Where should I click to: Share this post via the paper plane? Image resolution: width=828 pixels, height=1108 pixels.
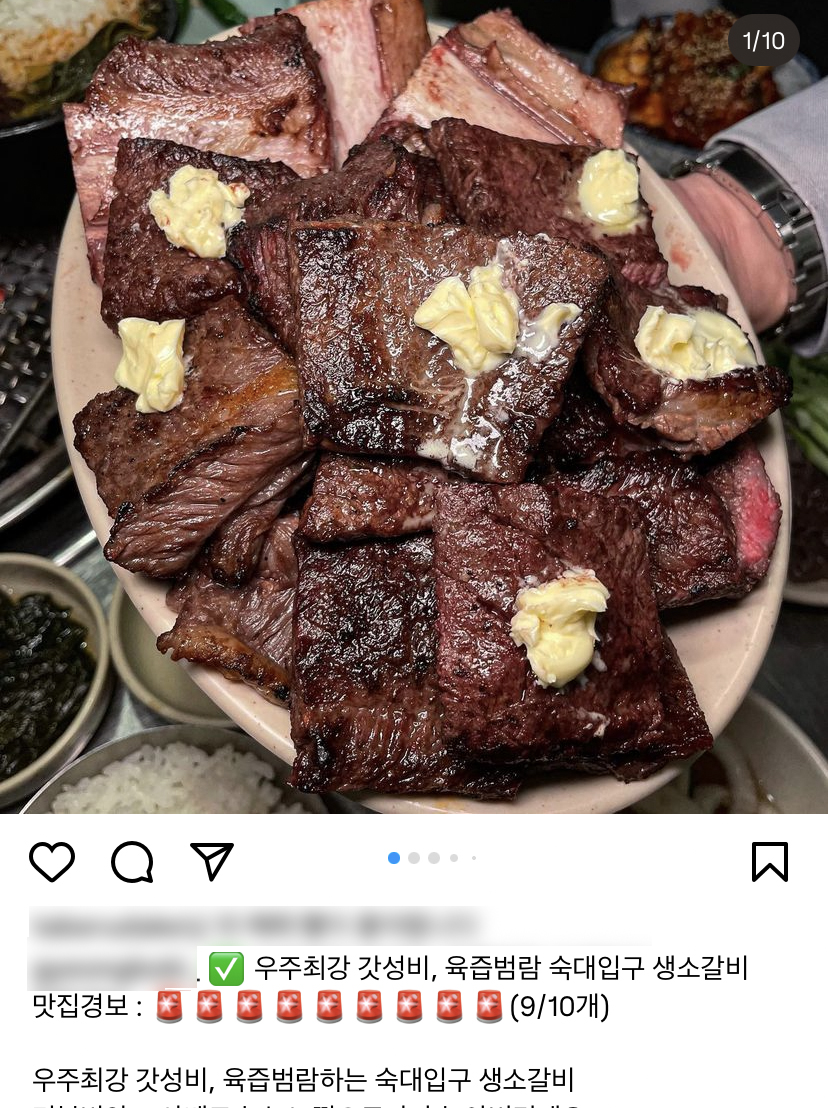(211, 861)
